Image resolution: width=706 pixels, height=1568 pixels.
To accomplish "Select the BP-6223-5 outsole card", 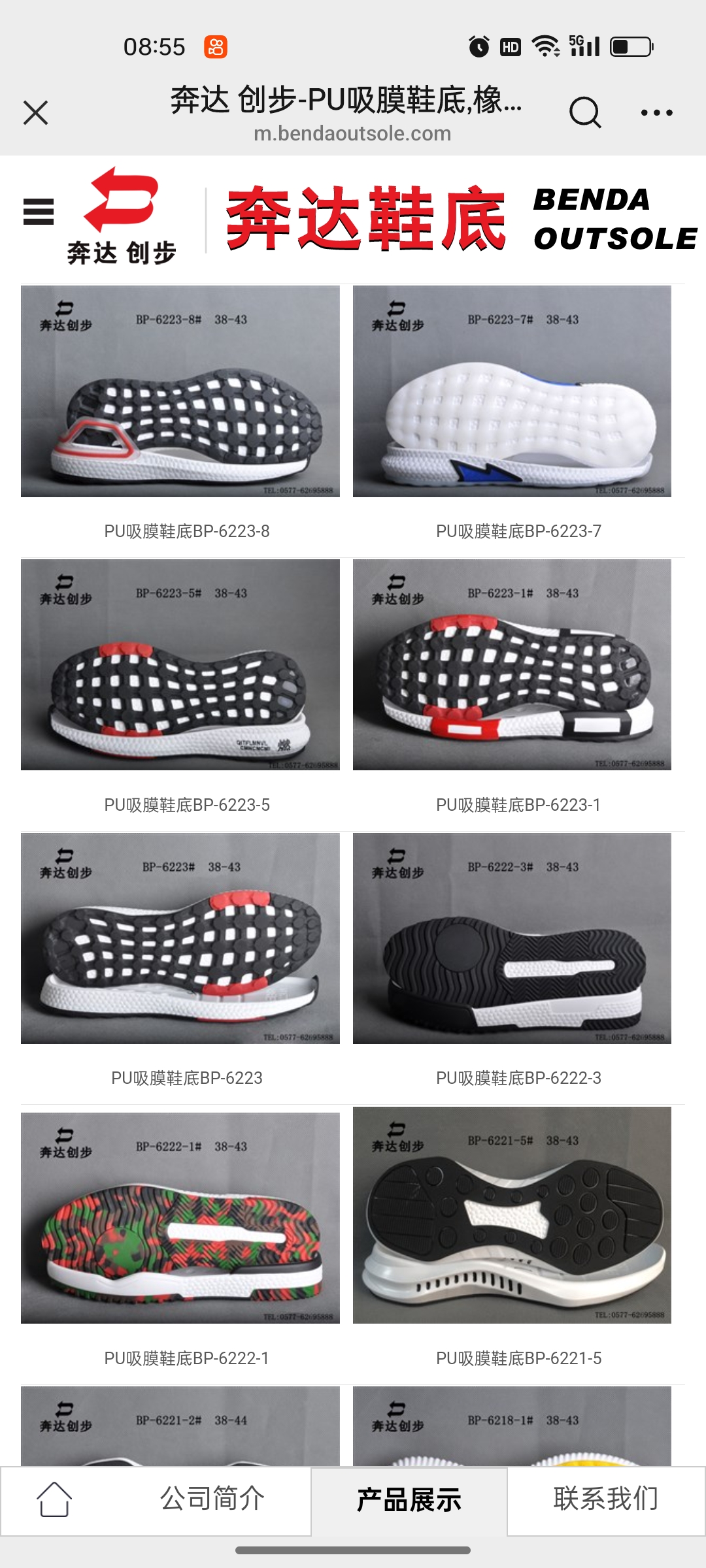I will click(180, 665).
